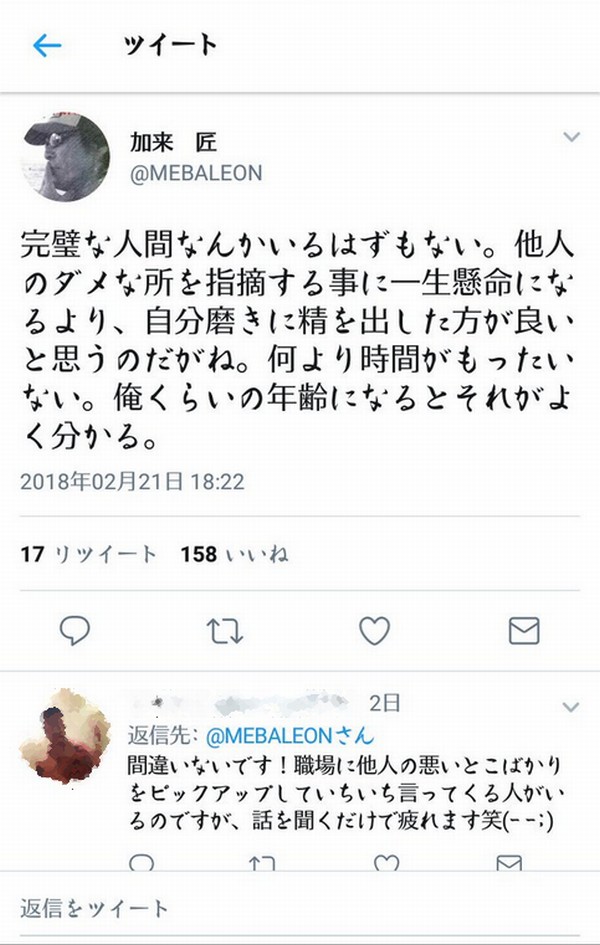Go back with the arrow icon

(46, 45)
